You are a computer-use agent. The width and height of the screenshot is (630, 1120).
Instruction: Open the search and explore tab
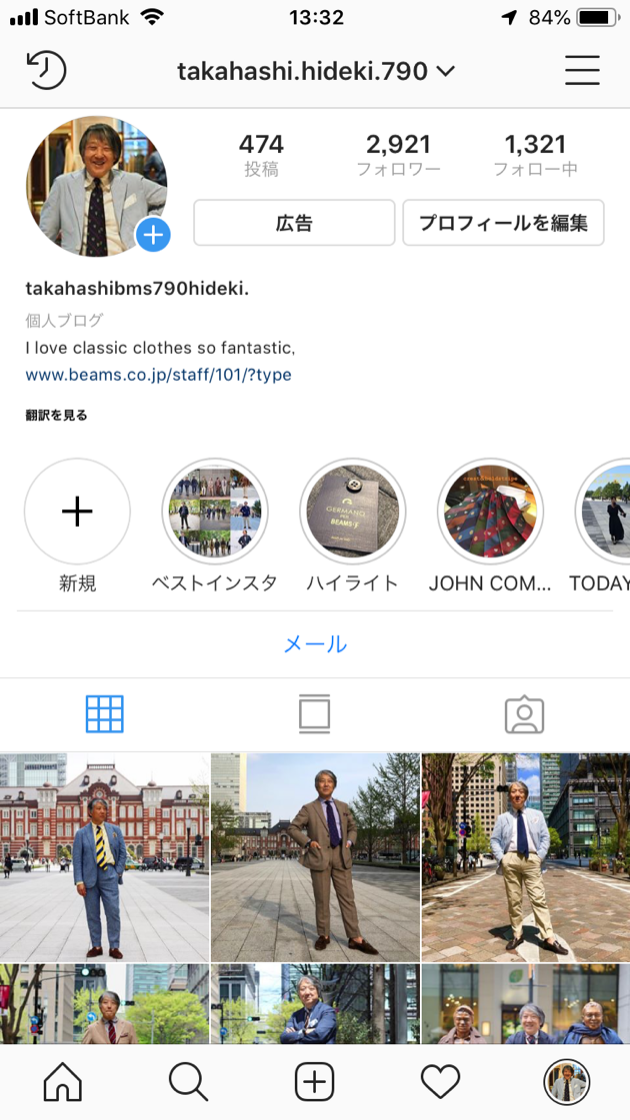(188, 1081)
